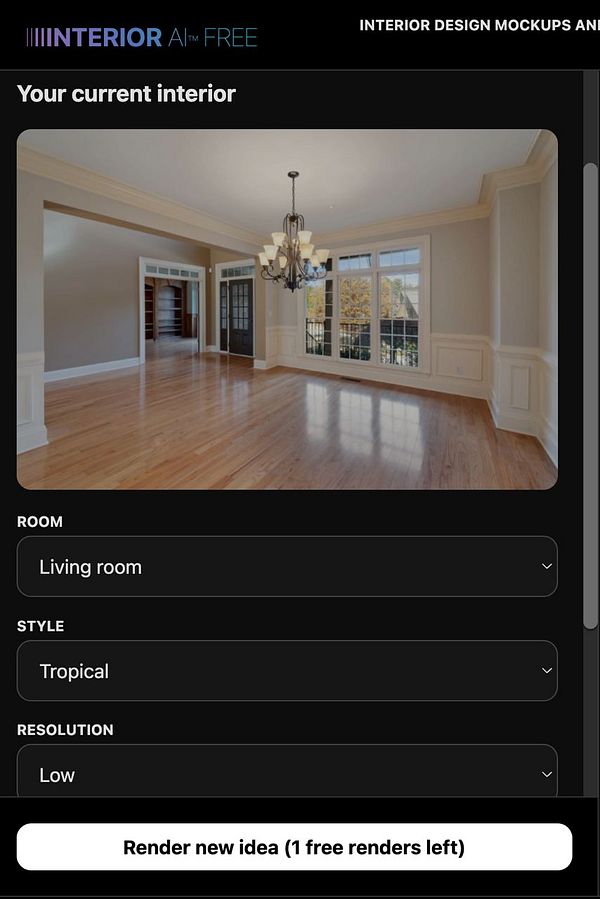Viewport: 600px width, 899px height.
Task: Change the Resolution dropdown from Low
Action: [287, 773]
